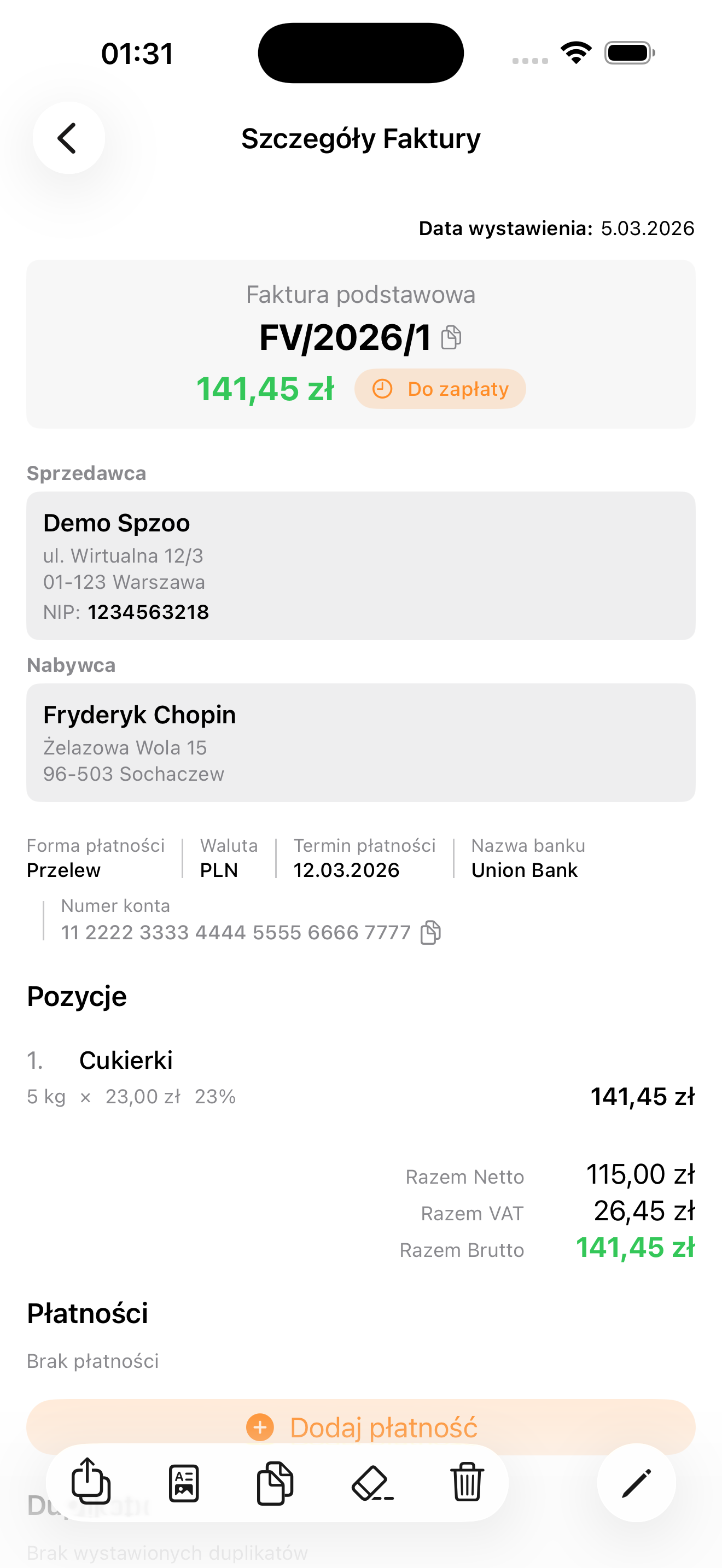Screen dimensions: 722x1568
Task: Tap the Razem Brutto total amount
Action: (x=636, y=1249)
